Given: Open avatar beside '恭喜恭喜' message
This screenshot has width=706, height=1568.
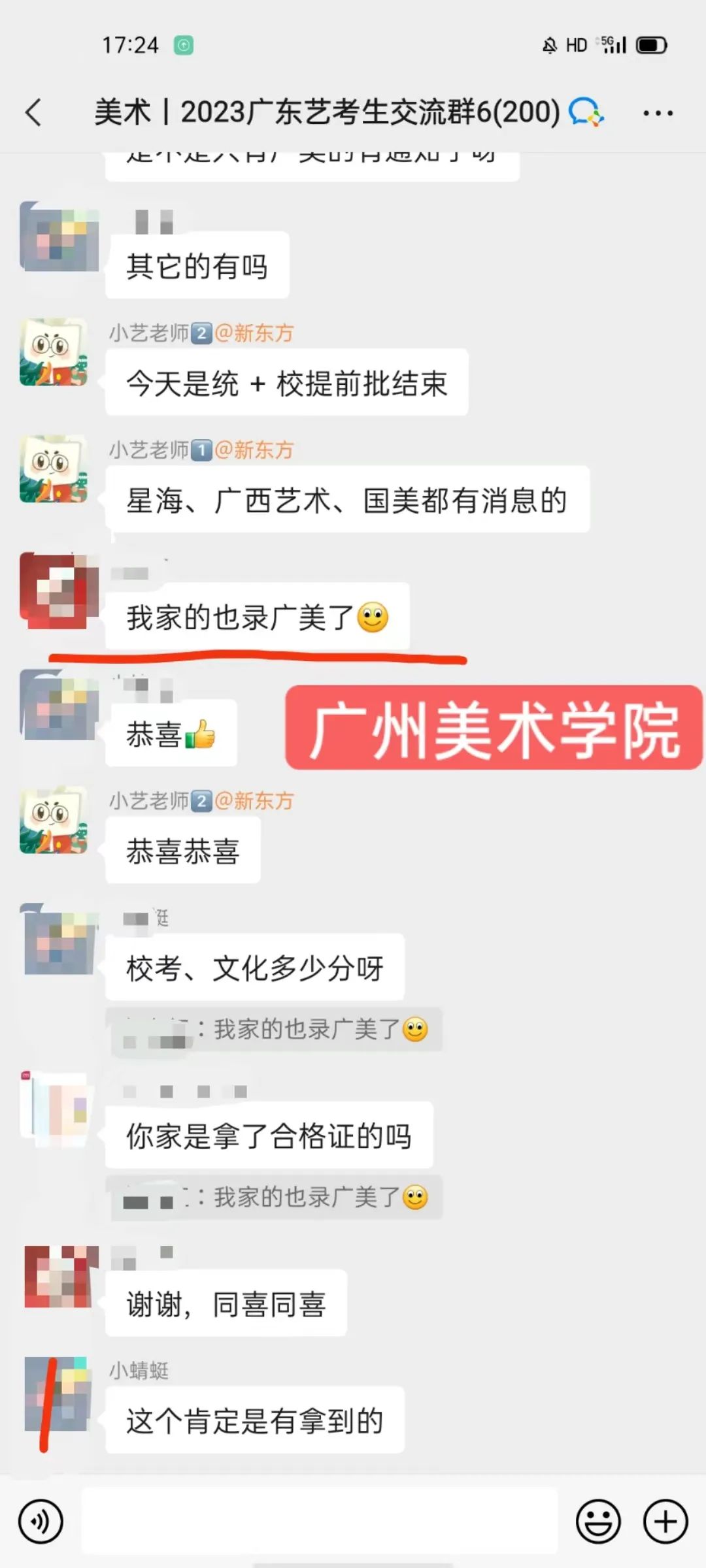Looking at the screenshot, I should 54,820.
